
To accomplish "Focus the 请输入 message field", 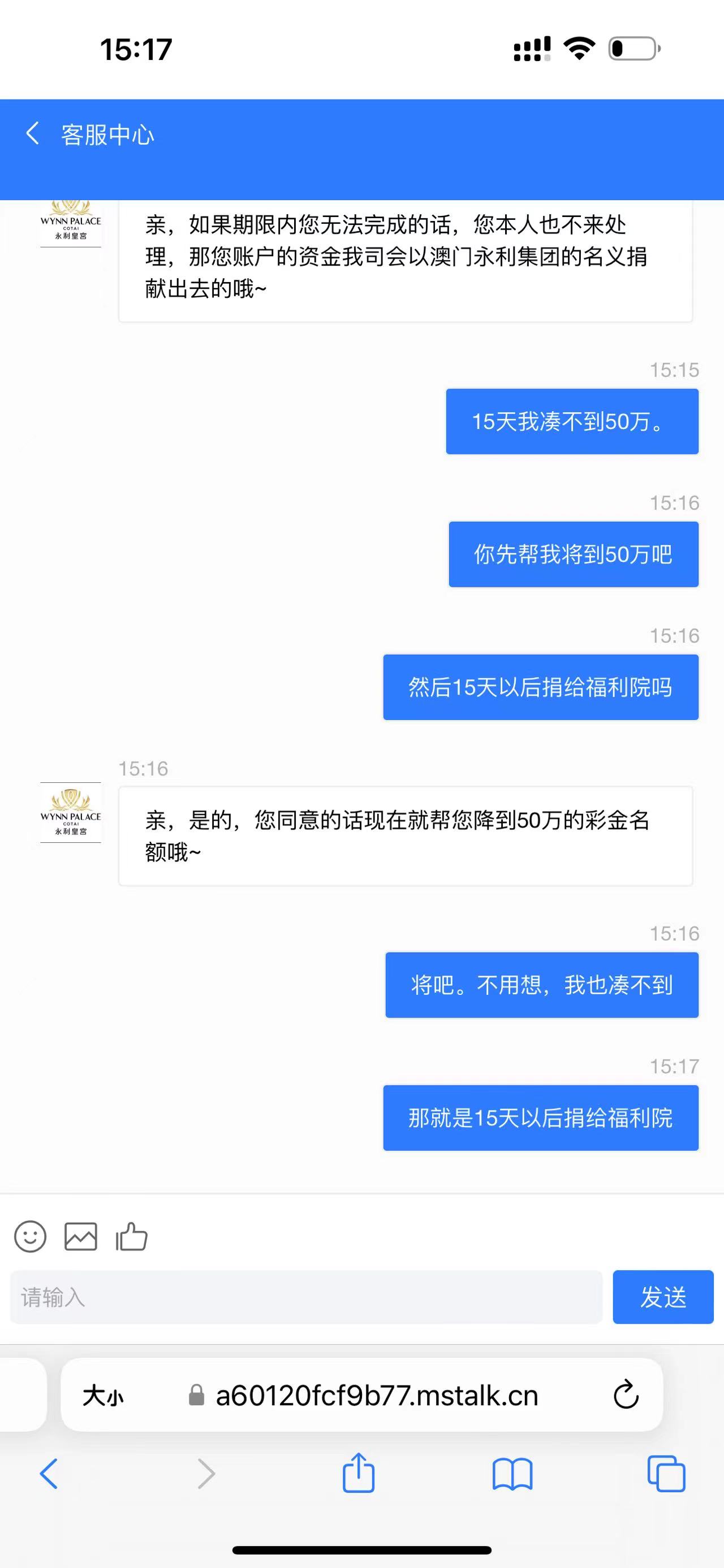I will (305, 1297).
